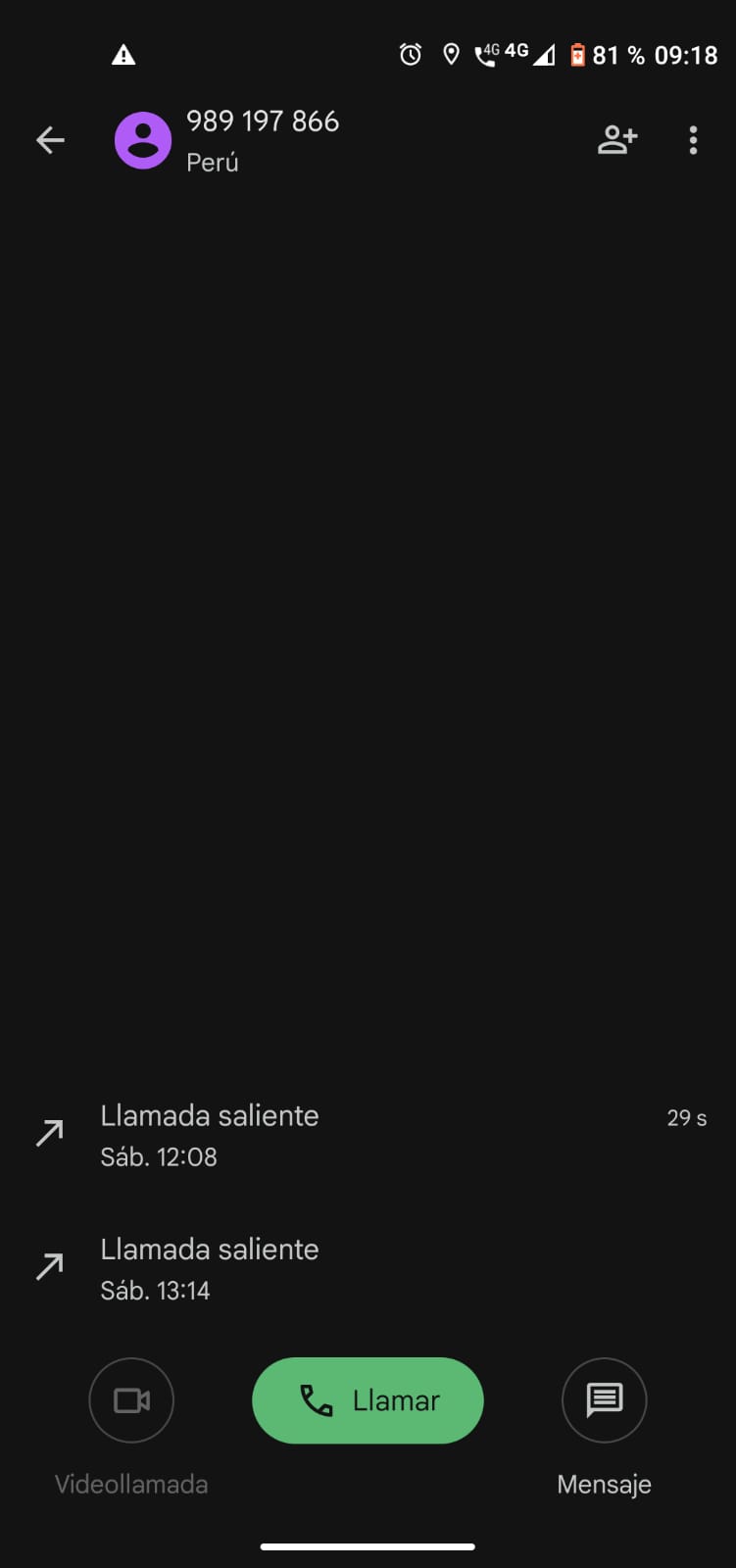Start a Videollamada with this number
The image size is (736, 1568).
131,1400
